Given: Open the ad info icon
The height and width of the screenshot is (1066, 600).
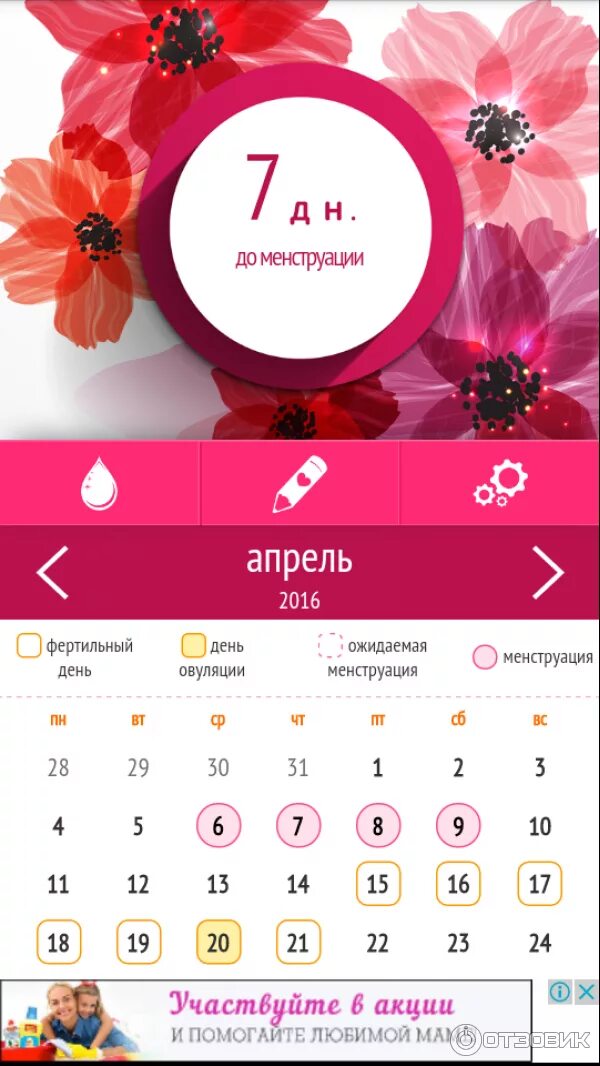Looking at the screenshot, I should coord(560,993).
